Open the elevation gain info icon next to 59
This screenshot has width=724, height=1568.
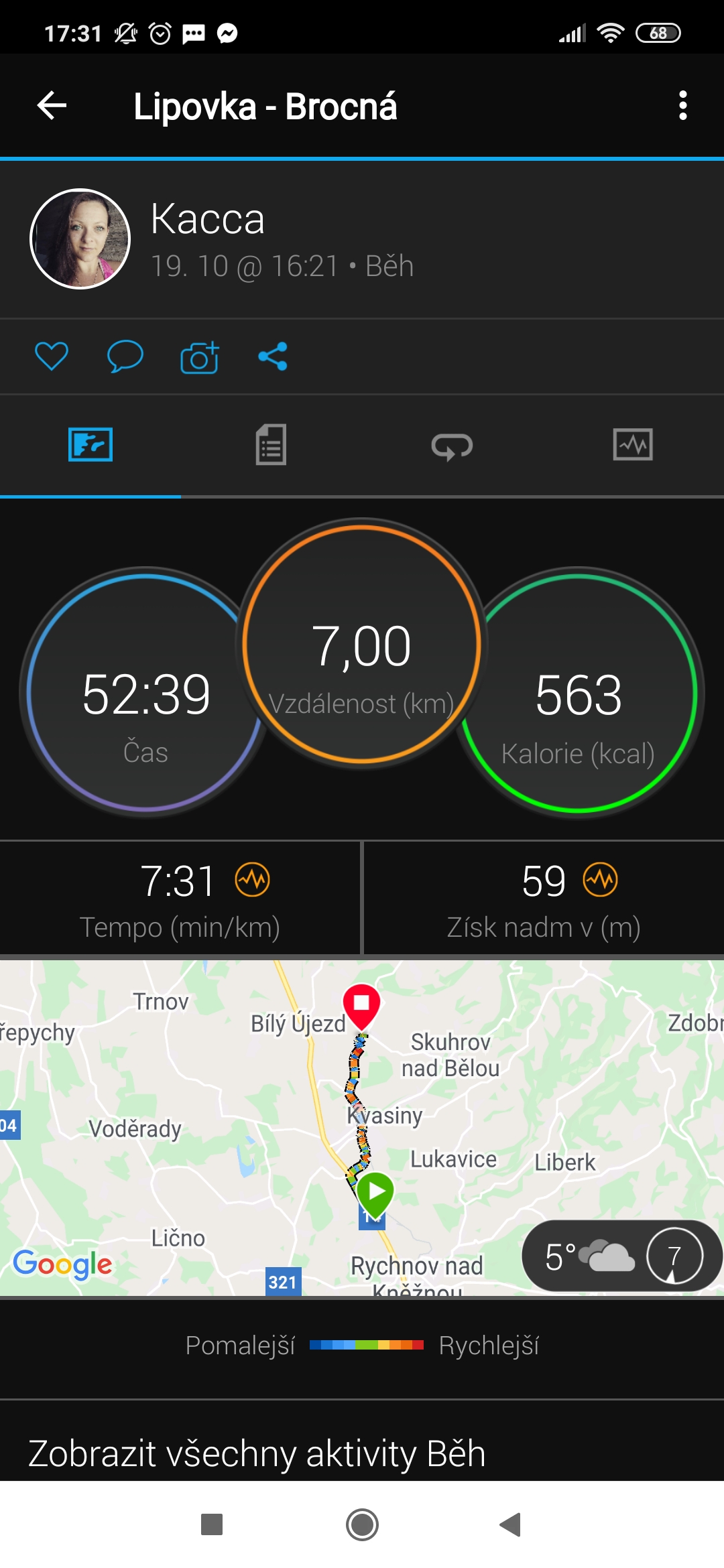(600, 879)
